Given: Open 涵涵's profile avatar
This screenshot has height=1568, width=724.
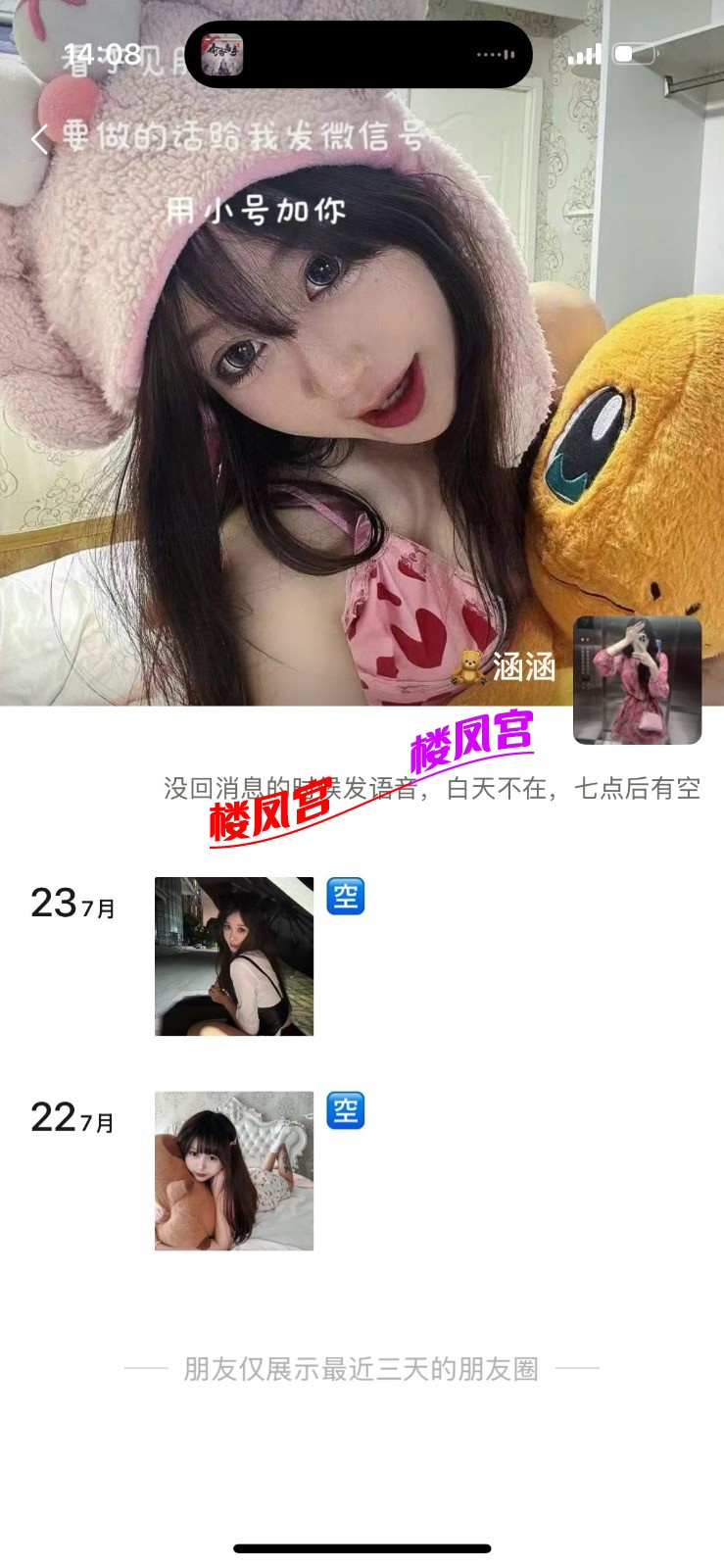Looking at the screenshot, I should (637, 679).
